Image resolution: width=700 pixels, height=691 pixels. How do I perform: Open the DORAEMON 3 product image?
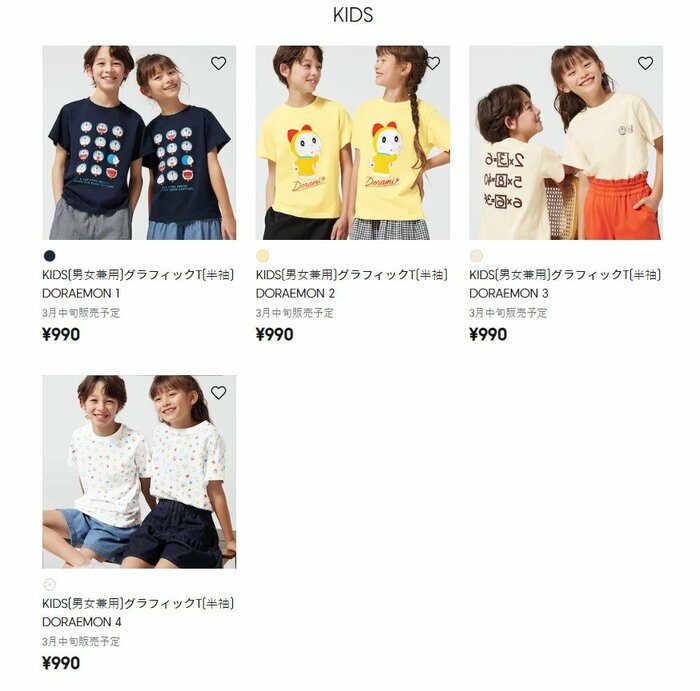(565, 142)
